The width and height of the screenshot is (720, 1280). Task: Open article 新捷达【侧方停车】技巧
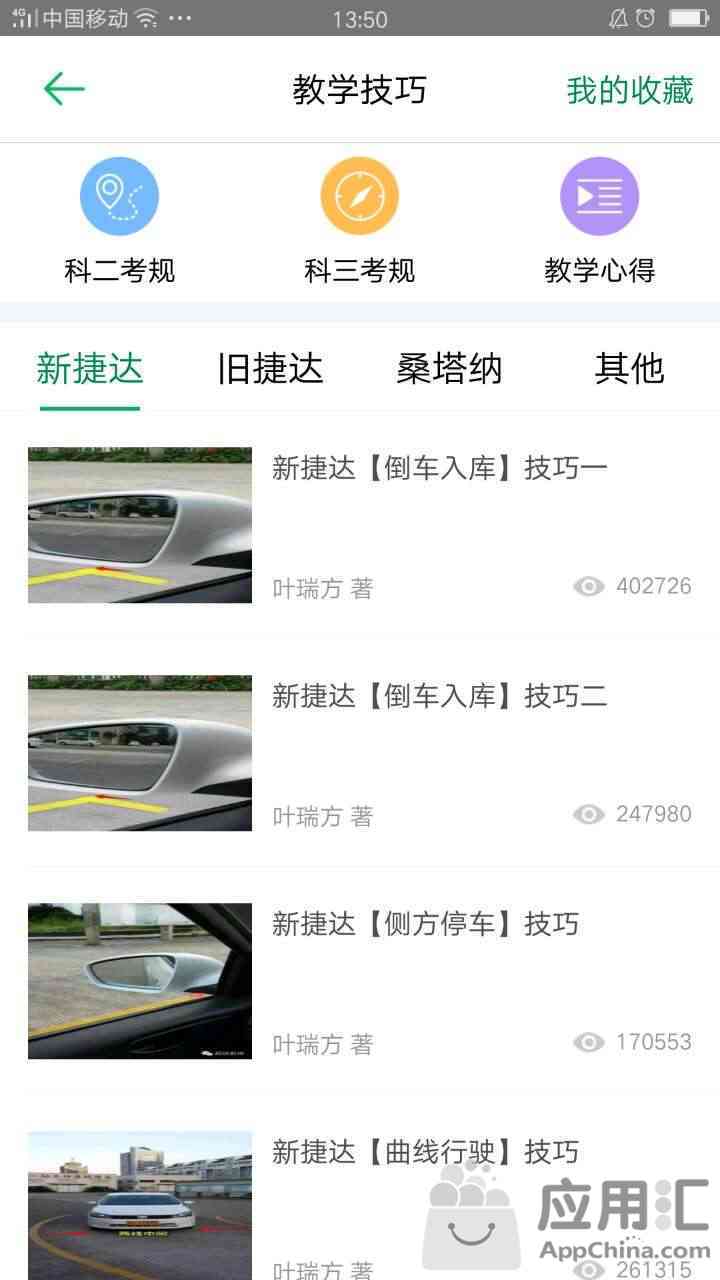tap(425, 924)
